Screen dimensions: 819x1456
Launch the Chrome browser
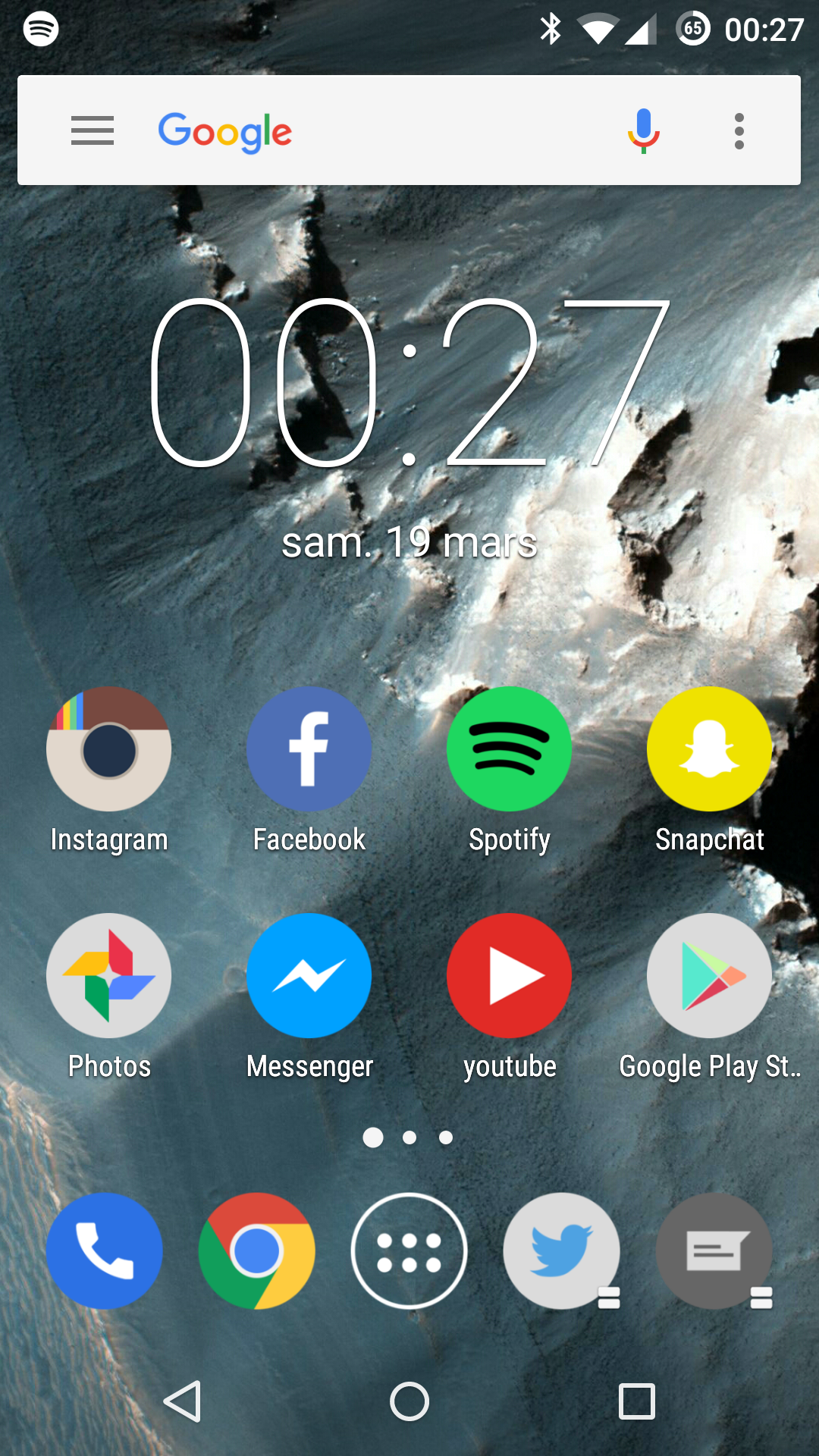(x=257, y=1251)
